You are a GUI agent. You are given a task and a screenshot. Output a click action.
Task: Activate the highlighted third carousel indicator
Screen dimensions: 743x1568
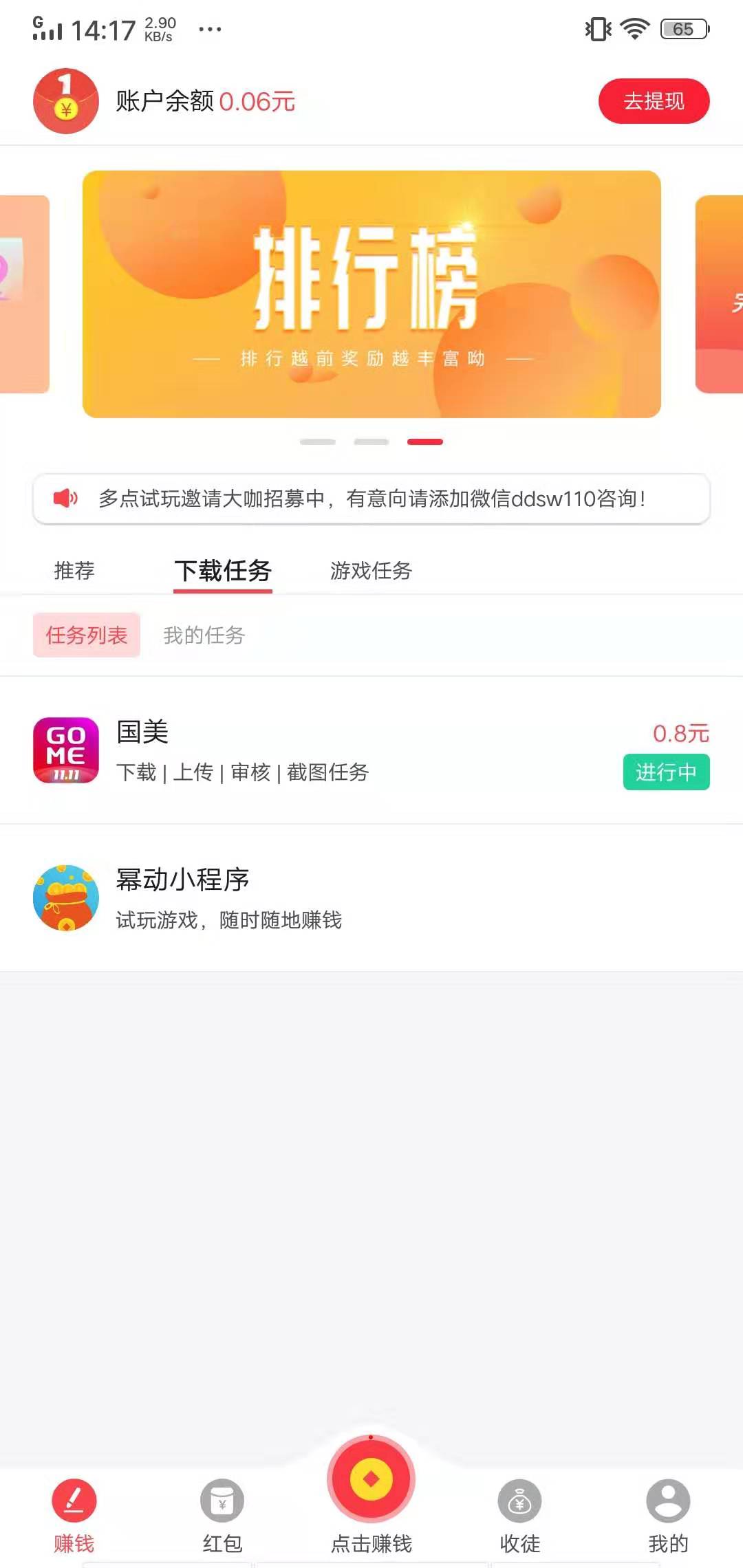point(425,441)
